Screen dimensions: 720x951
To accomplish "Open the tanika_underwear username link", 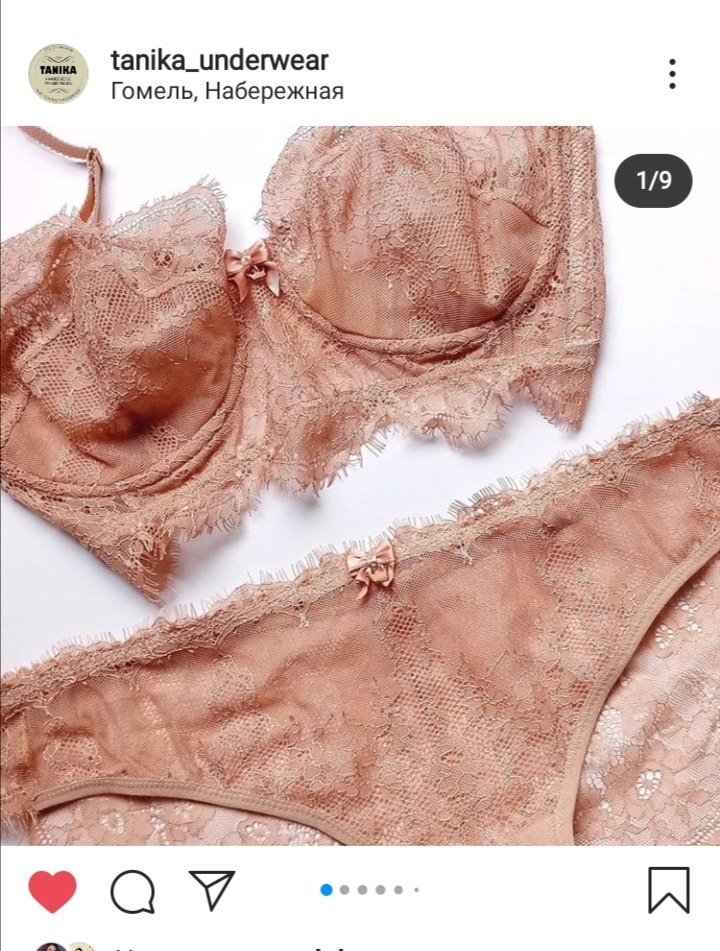I will click(x=220, y=60).
